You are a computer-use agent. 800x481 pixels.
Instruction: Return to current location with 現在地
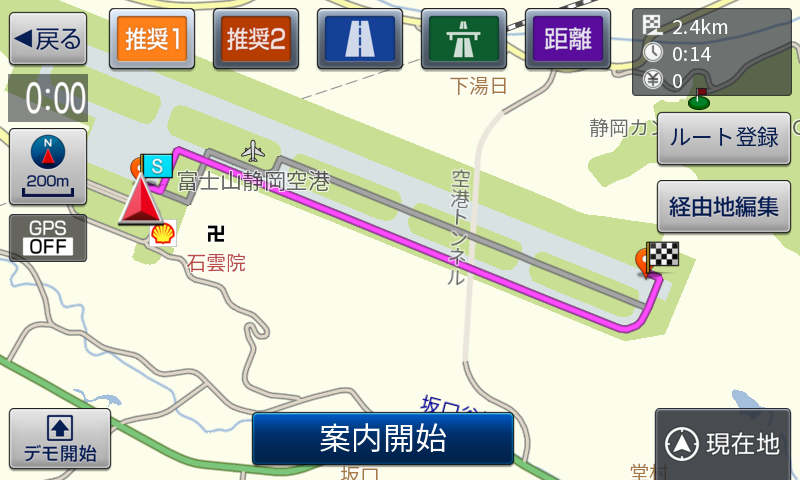point(722,443)
